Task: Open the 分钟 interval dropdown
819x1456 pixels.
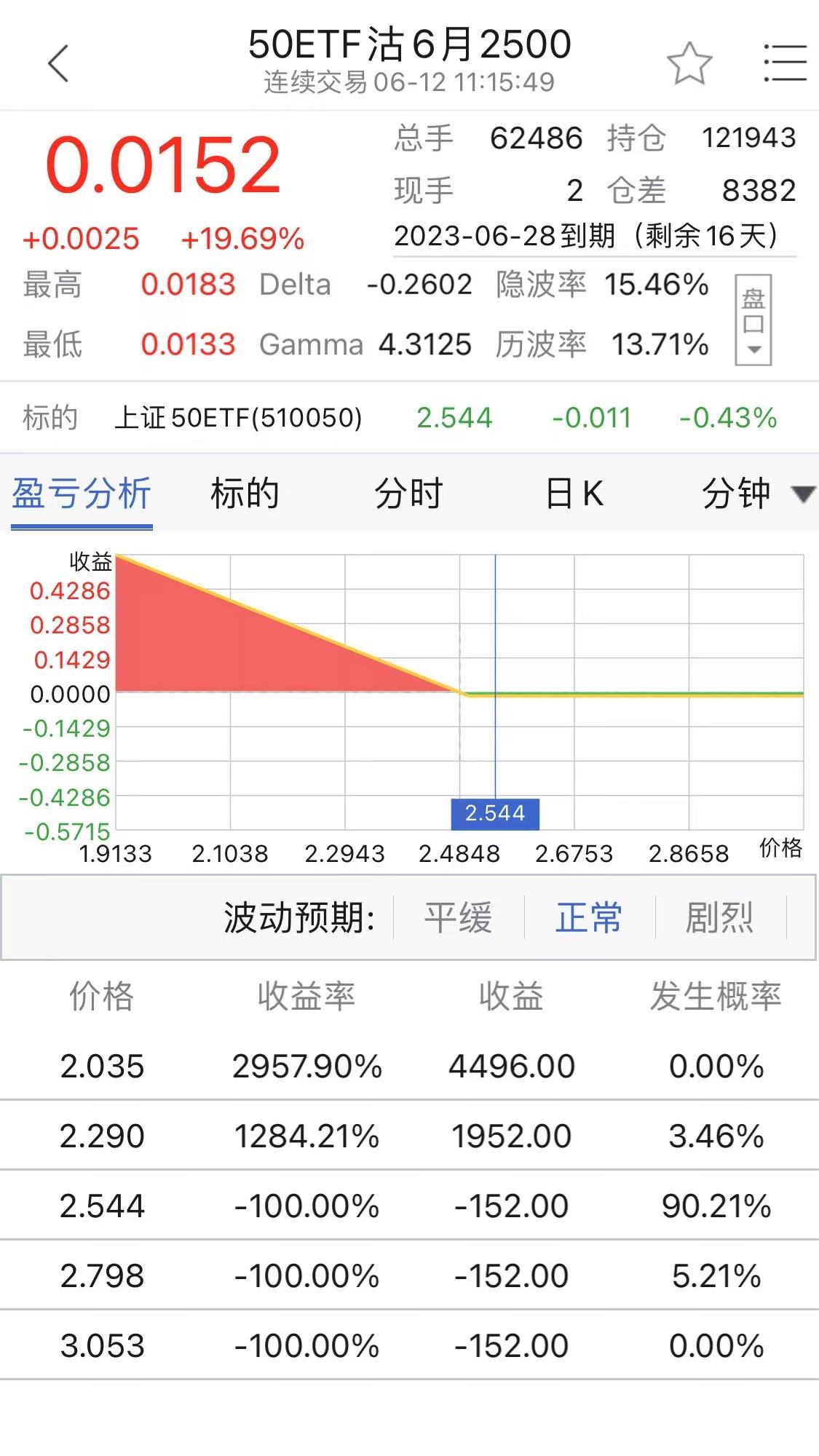Action: coord(755,494)
